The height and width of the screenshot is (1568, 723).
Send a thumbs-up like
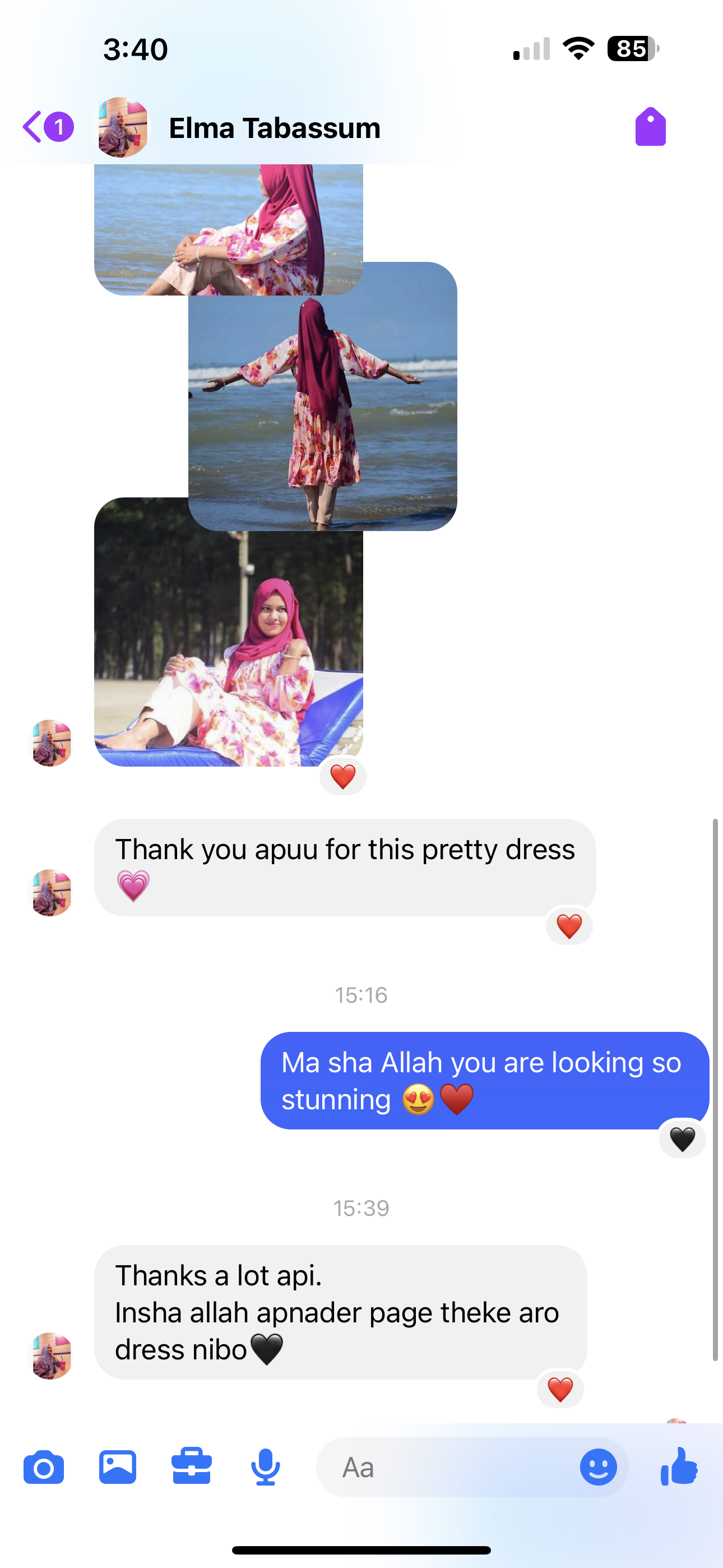(679, 1467)
